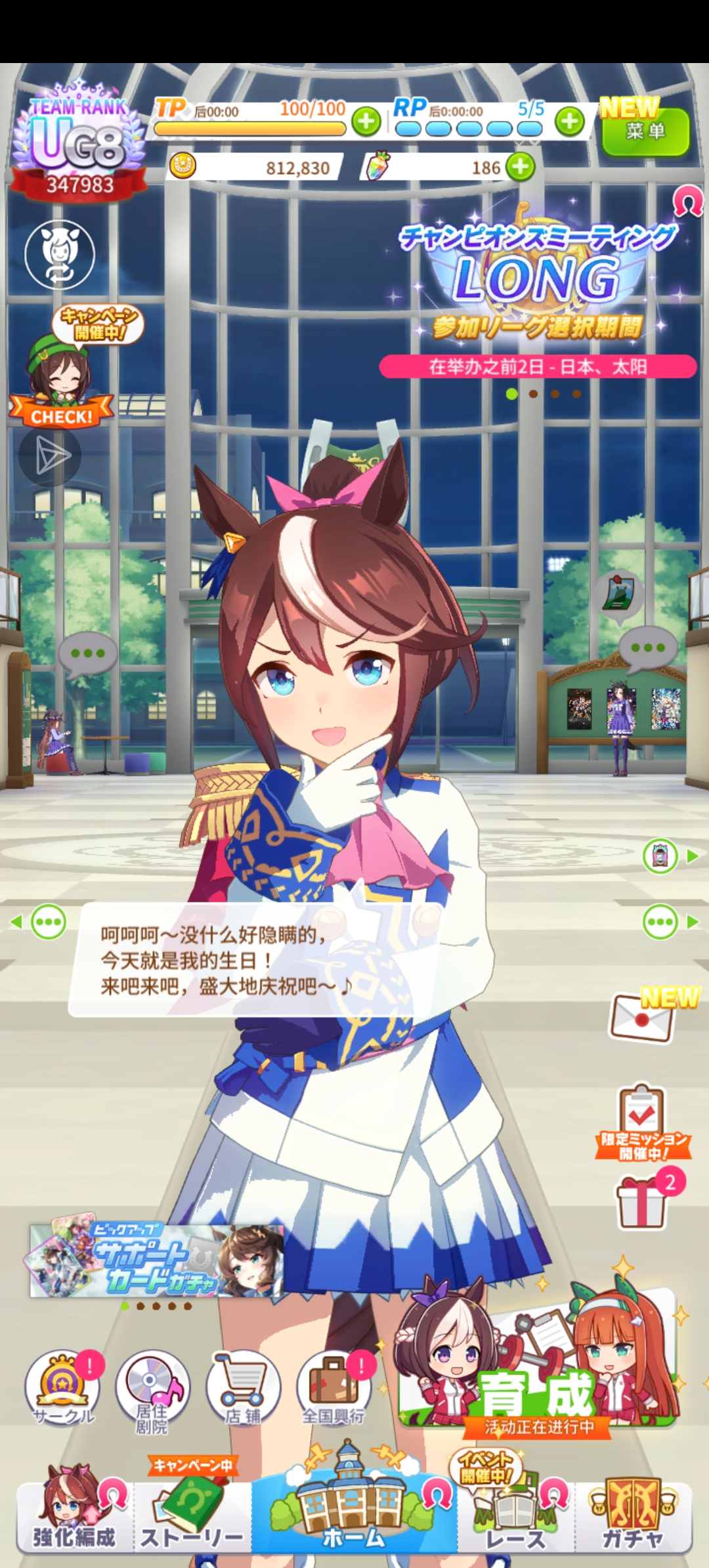Open the character switch icon

pos(60,254)
